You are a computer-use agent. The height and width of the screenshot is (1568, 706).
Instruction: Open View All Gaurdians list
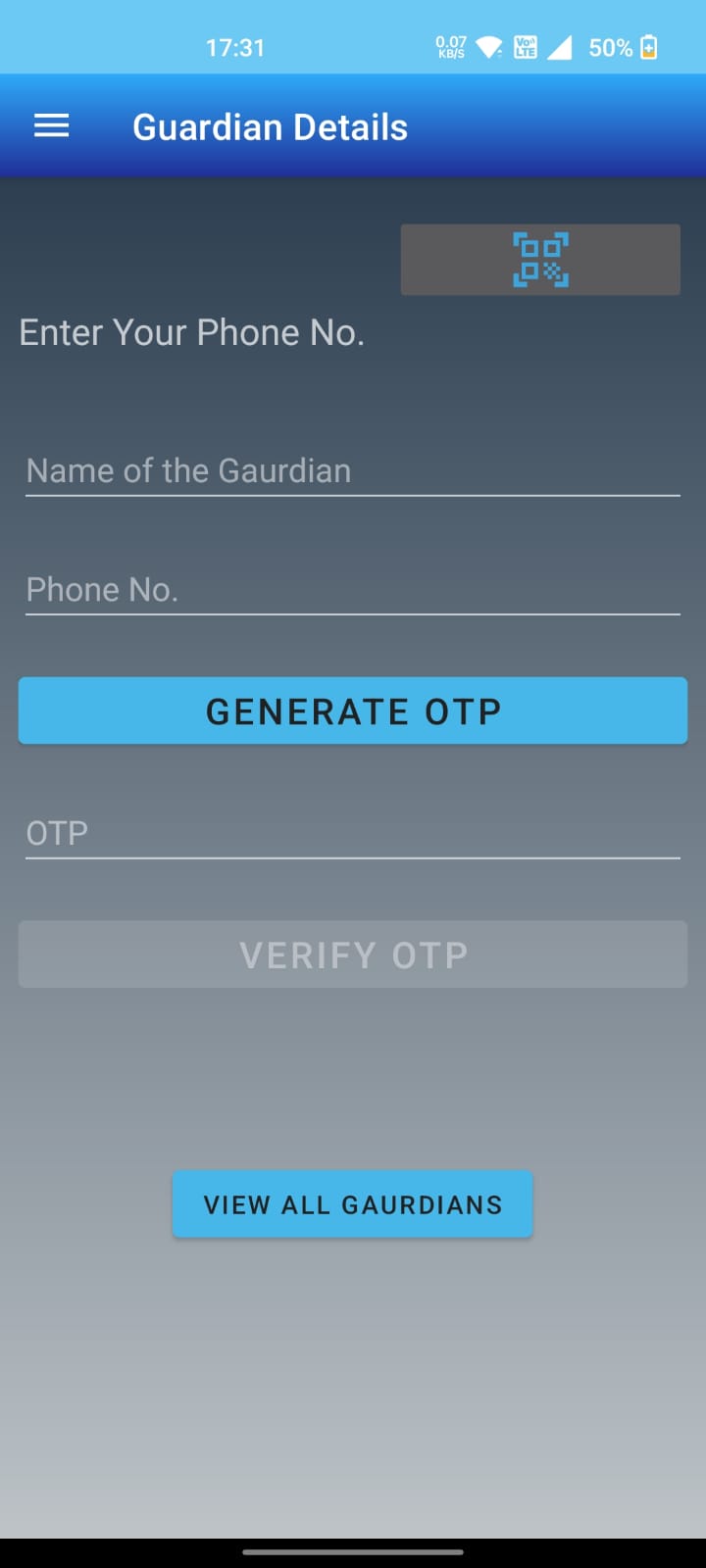point(353,1204)
